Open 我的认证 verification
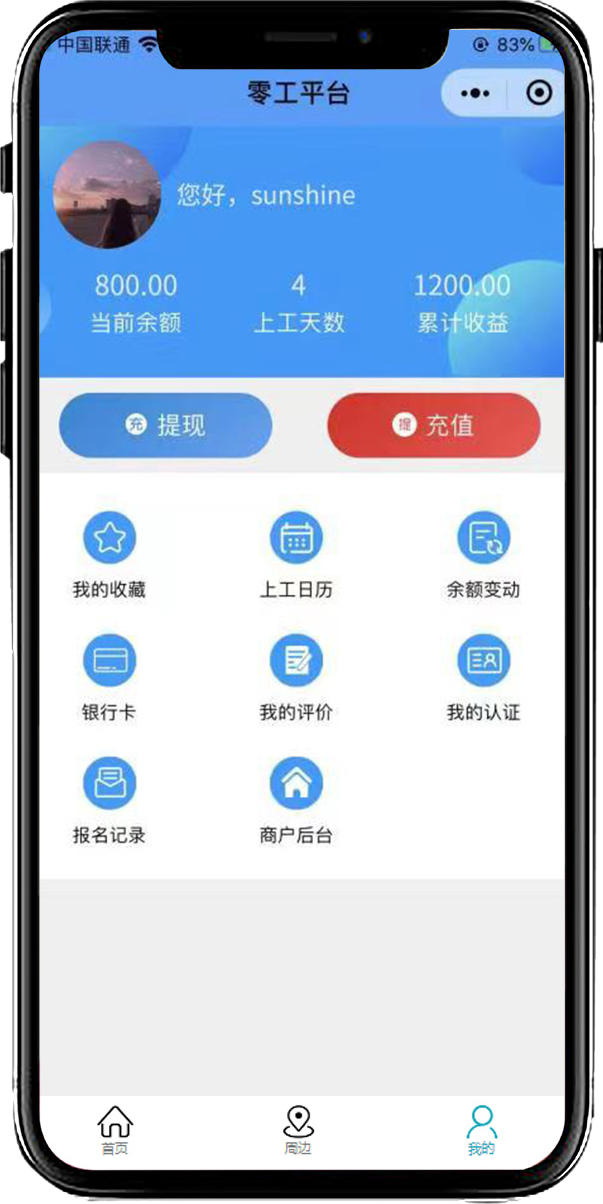 tap(483, 677)
